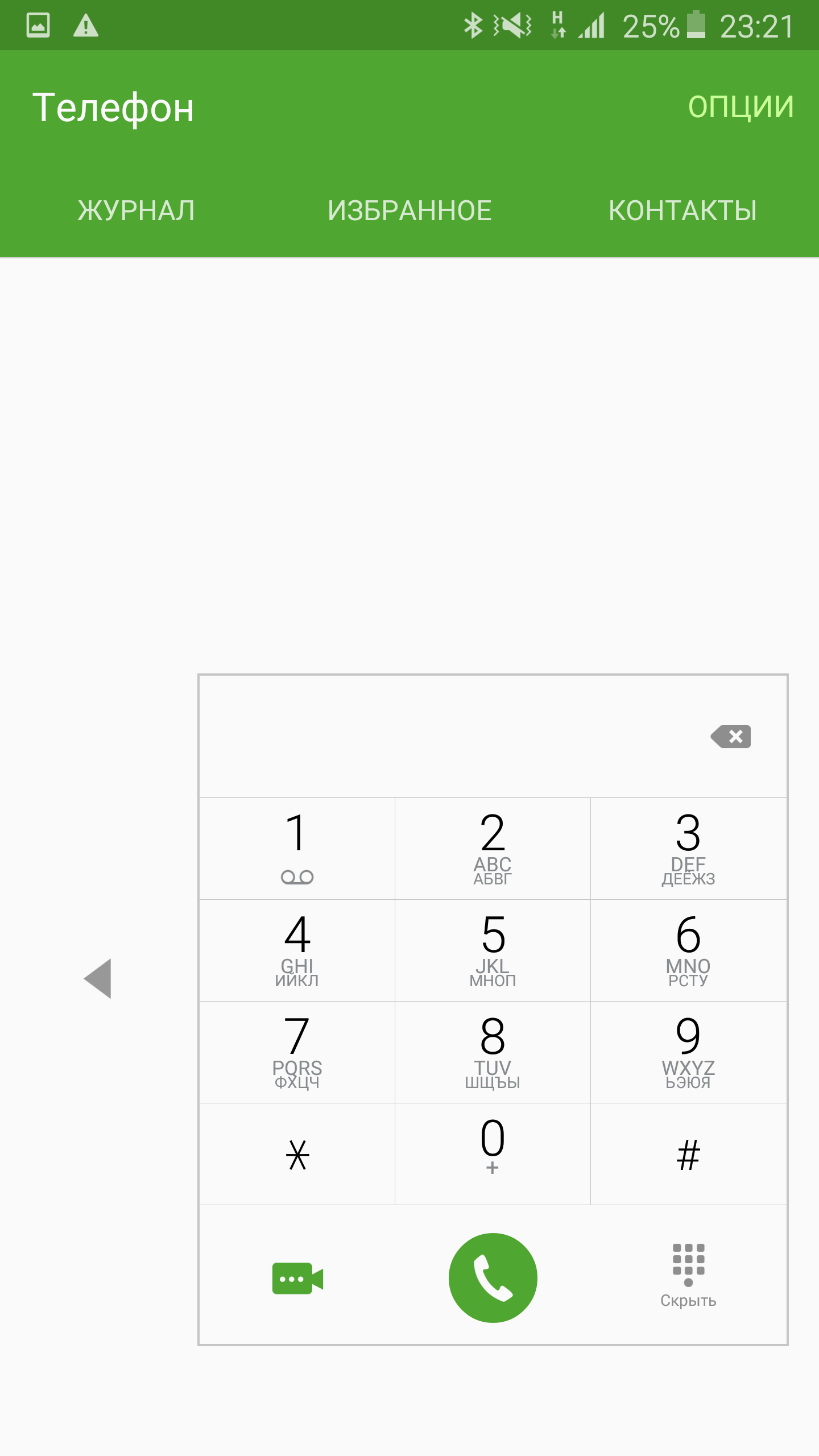The image size is (819, 1456).
Task: Switch to the ИЗБРАННОЕ tab
Action: (x=409, y=210)
